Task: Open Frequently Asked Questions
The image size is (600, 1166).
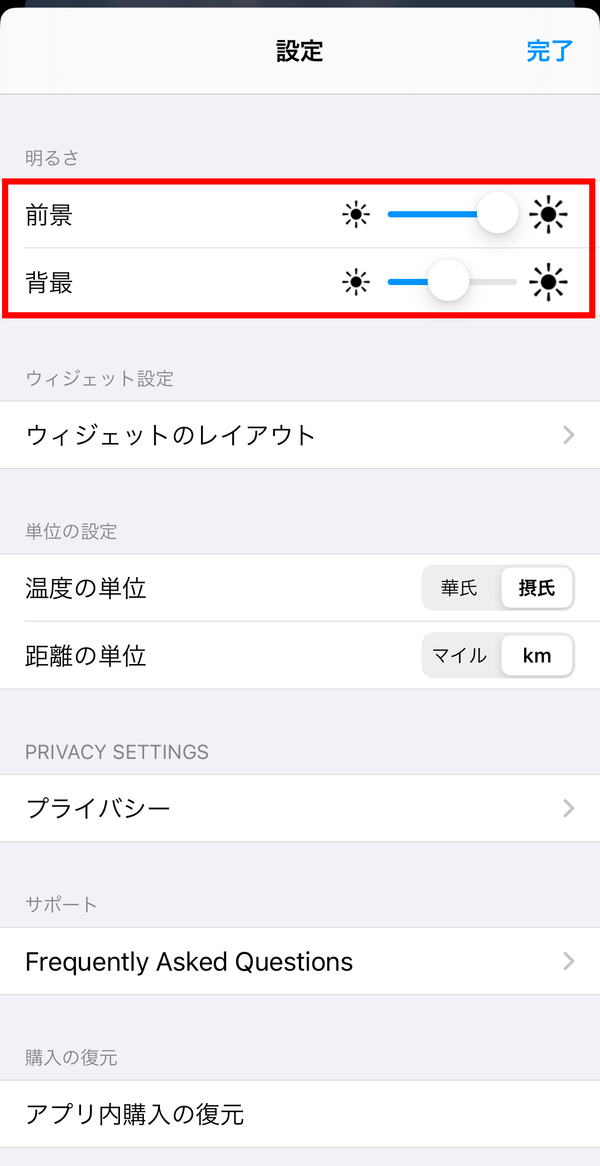Action: coord(300,962)
